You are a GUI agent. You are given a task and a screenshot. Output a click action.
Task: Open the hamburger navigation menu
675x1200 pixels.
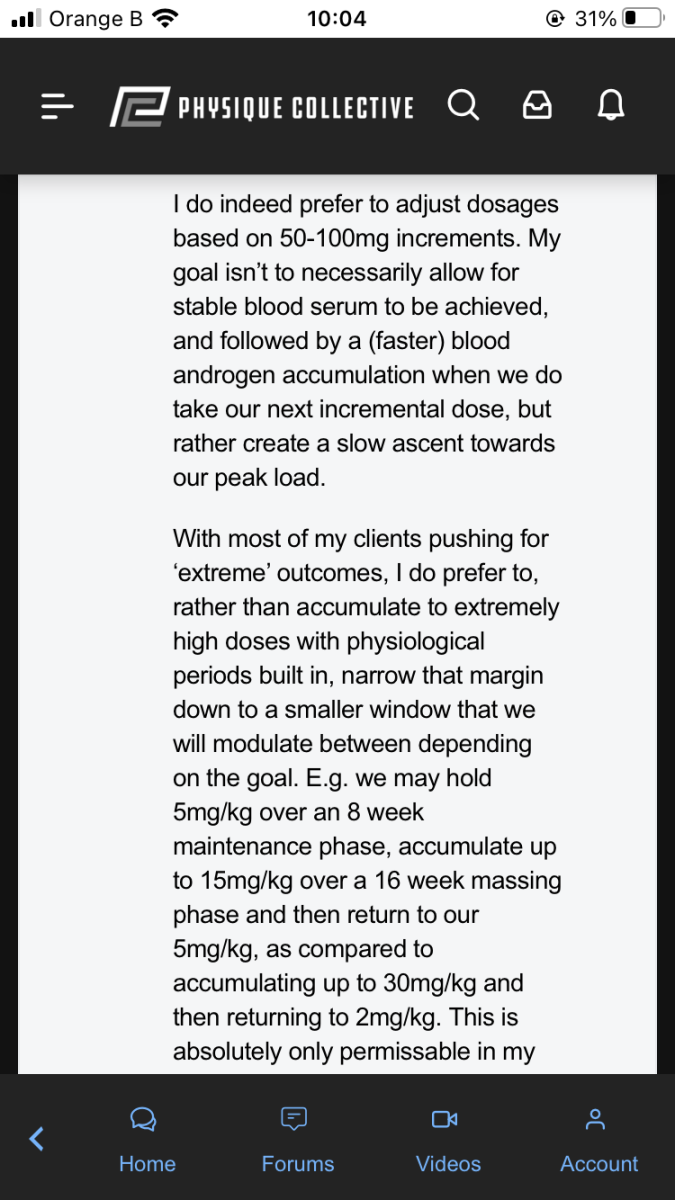click(x=57, y=106)
